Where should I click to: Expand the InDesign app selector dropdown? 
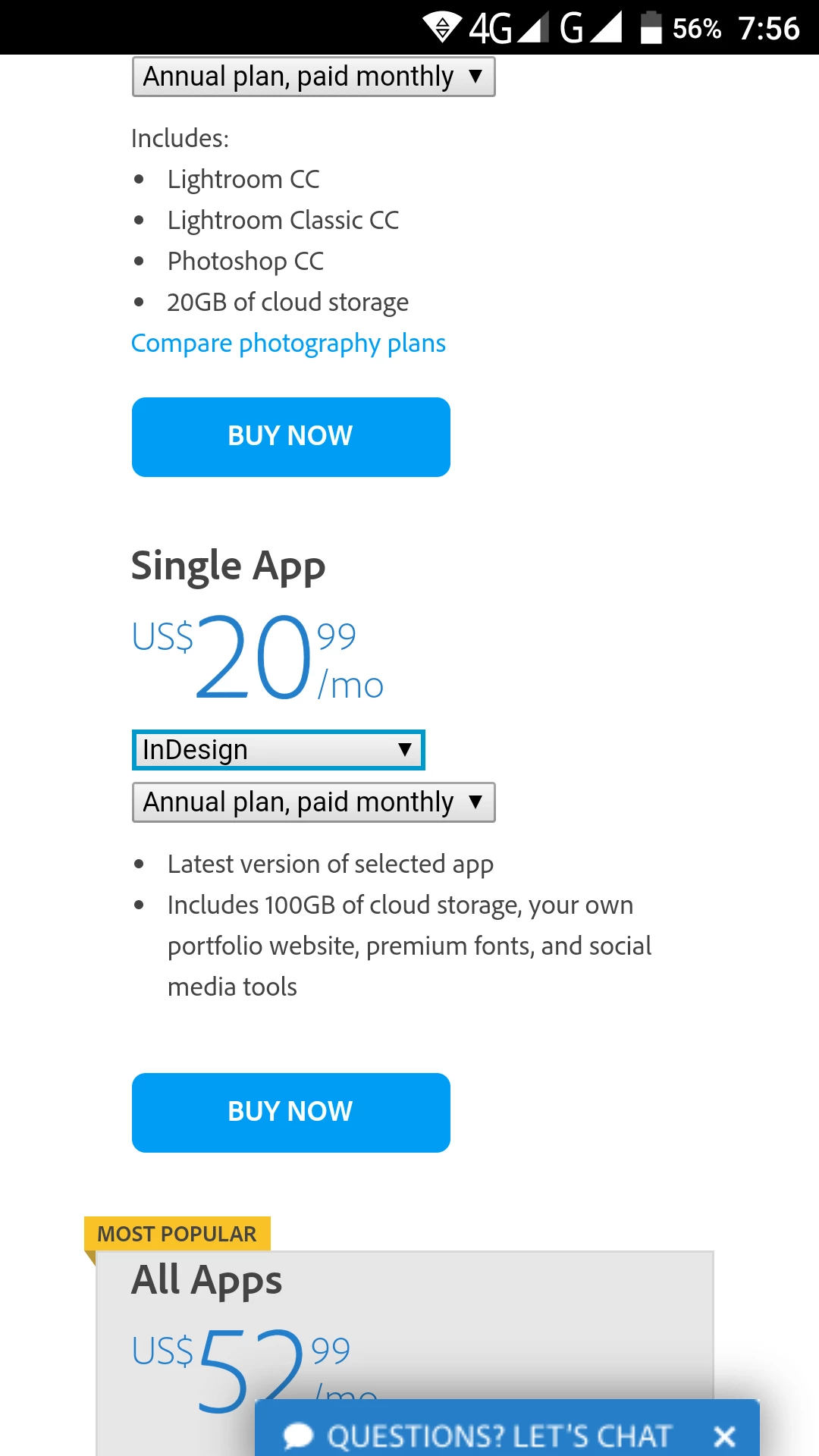[x=278, y=750]
